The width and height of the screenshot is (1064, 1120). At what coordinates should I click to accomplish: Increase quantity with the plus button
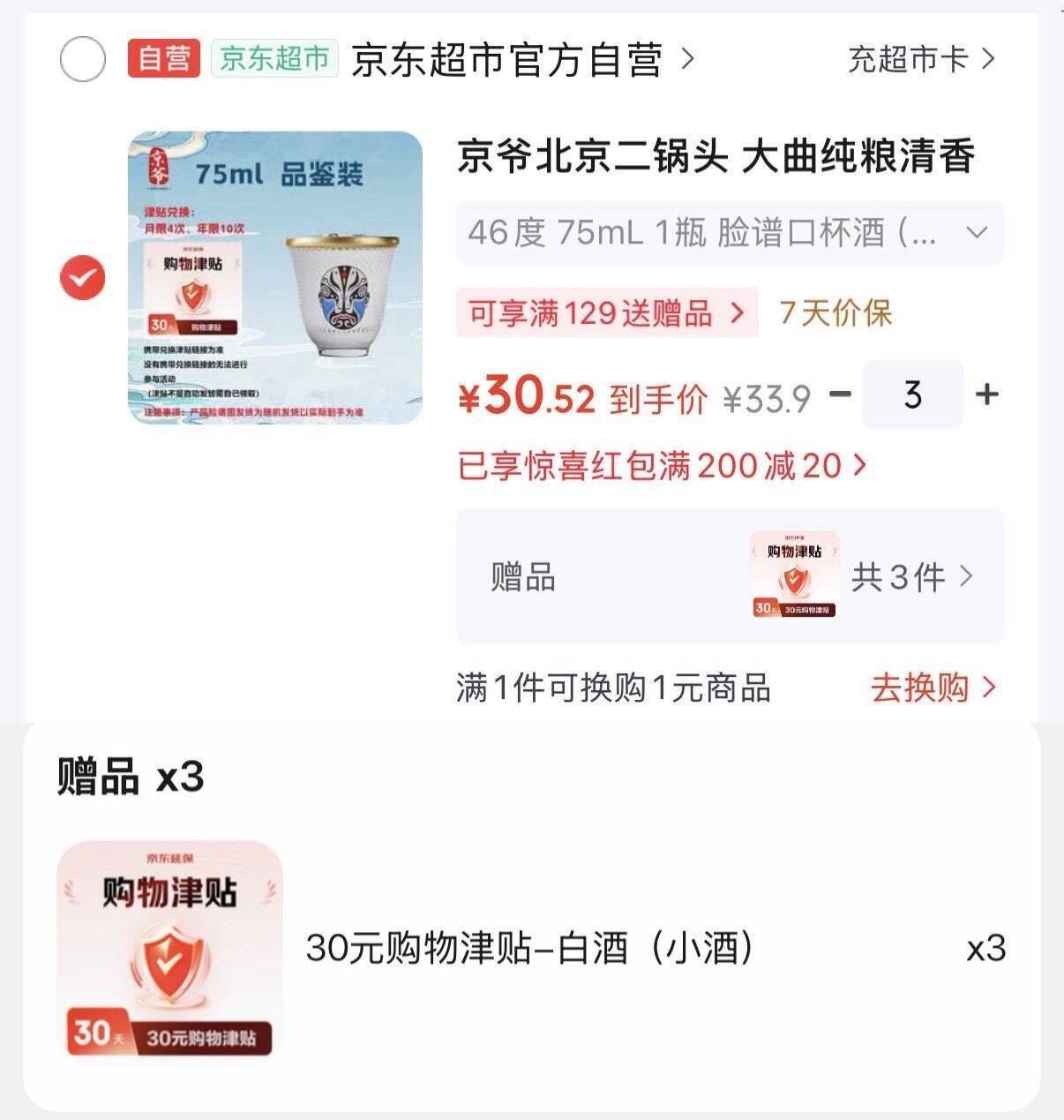pyautogui.click(x=987, y=394)
